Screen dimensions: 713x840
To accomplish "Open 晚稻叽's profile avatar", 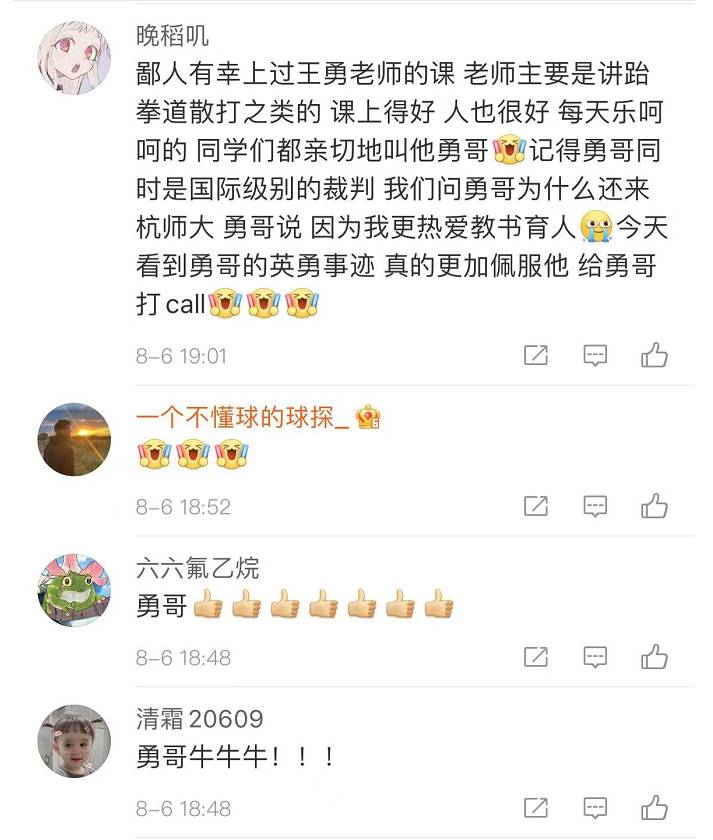I will click(74, 56).
